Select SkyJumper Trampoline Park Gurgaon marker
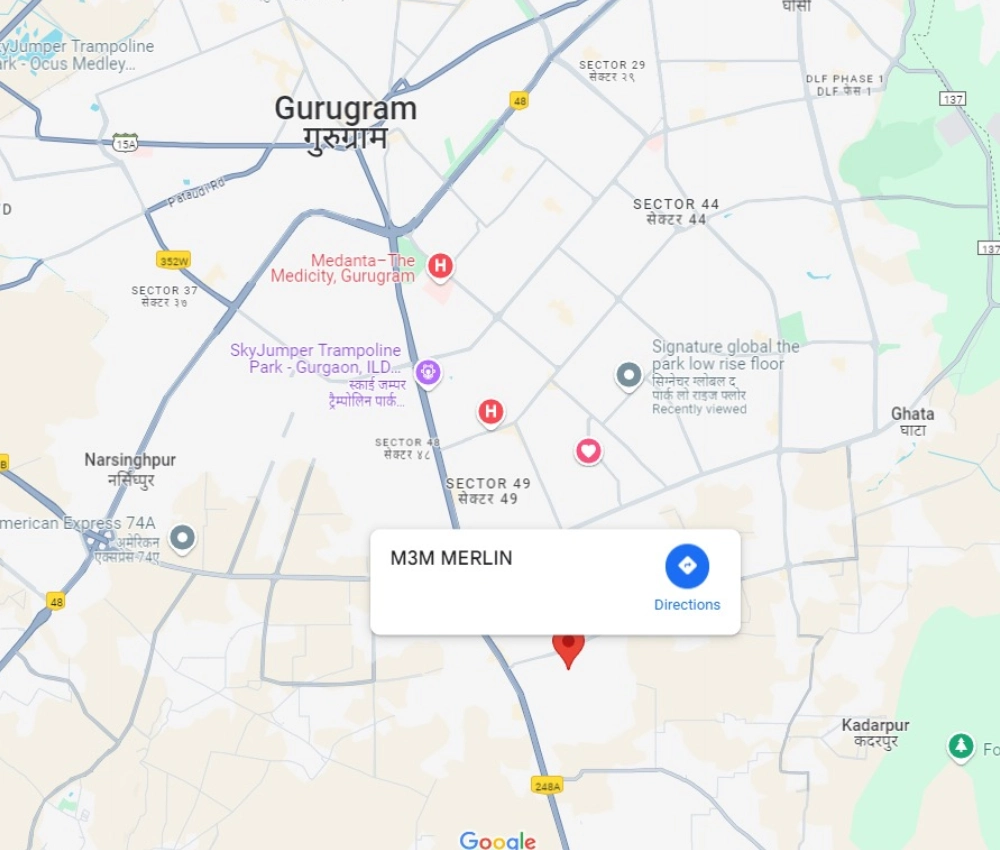Viewport: 1000px width, 850px height. [428, 372]
